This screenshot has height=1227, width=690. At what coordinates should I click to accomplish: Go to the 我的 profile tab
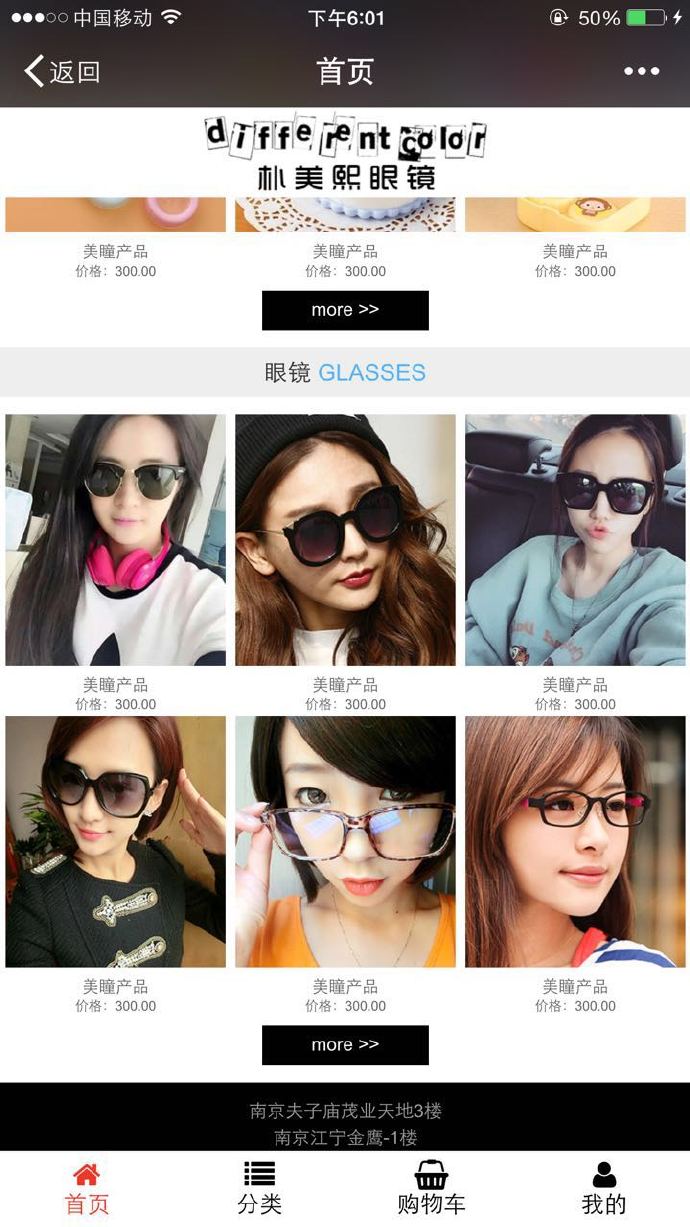(x=604, y=1188)
